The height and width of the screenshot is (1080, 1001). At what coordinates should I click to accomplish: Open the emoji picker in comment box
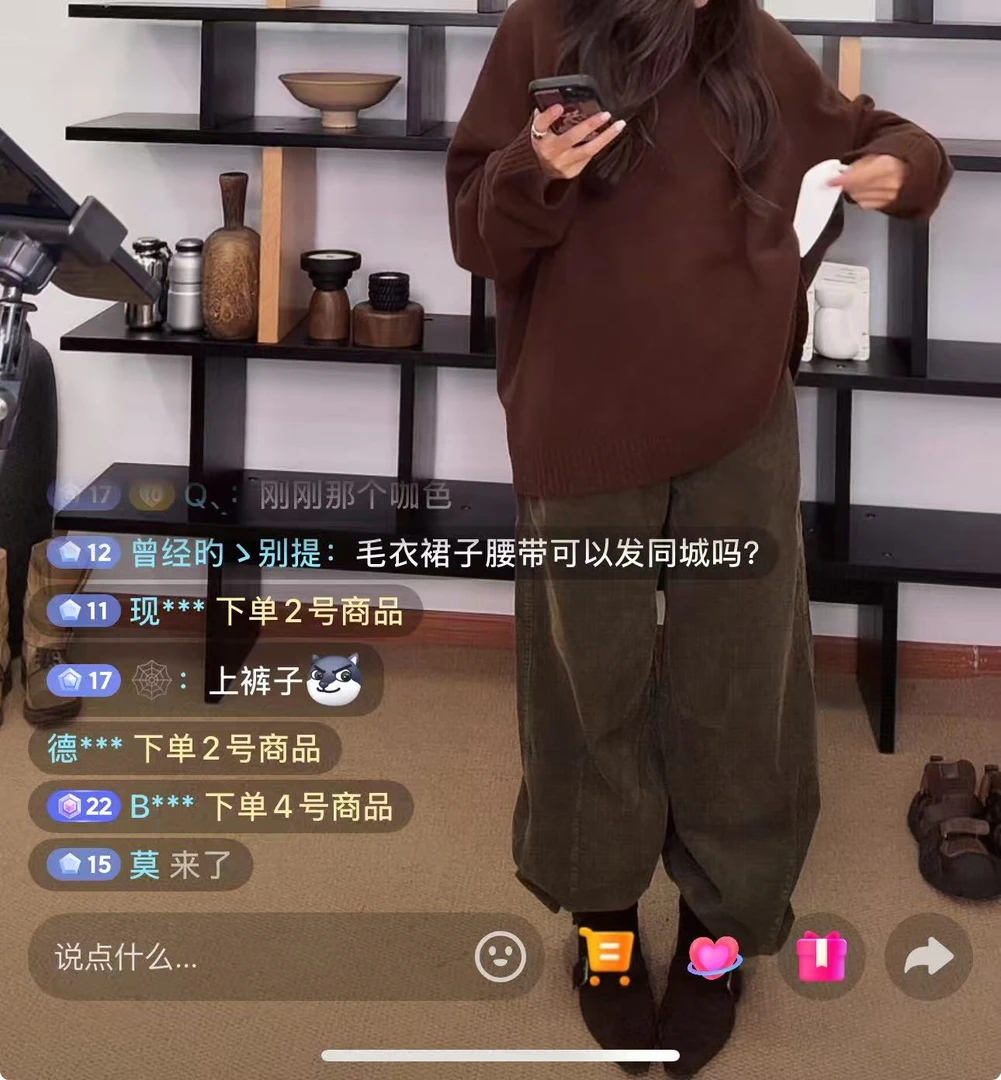click(500, 957)
